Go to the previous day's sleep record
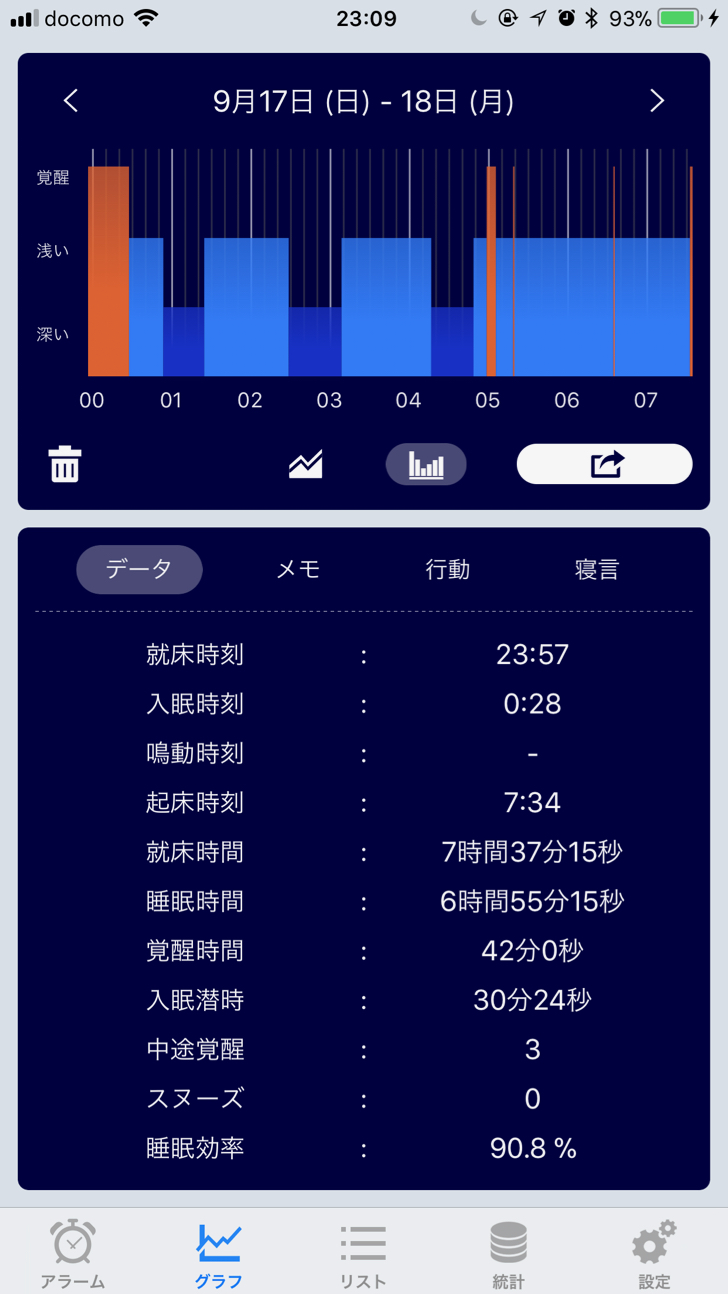Screen dimensions: 728x1294 click(70, 101)
